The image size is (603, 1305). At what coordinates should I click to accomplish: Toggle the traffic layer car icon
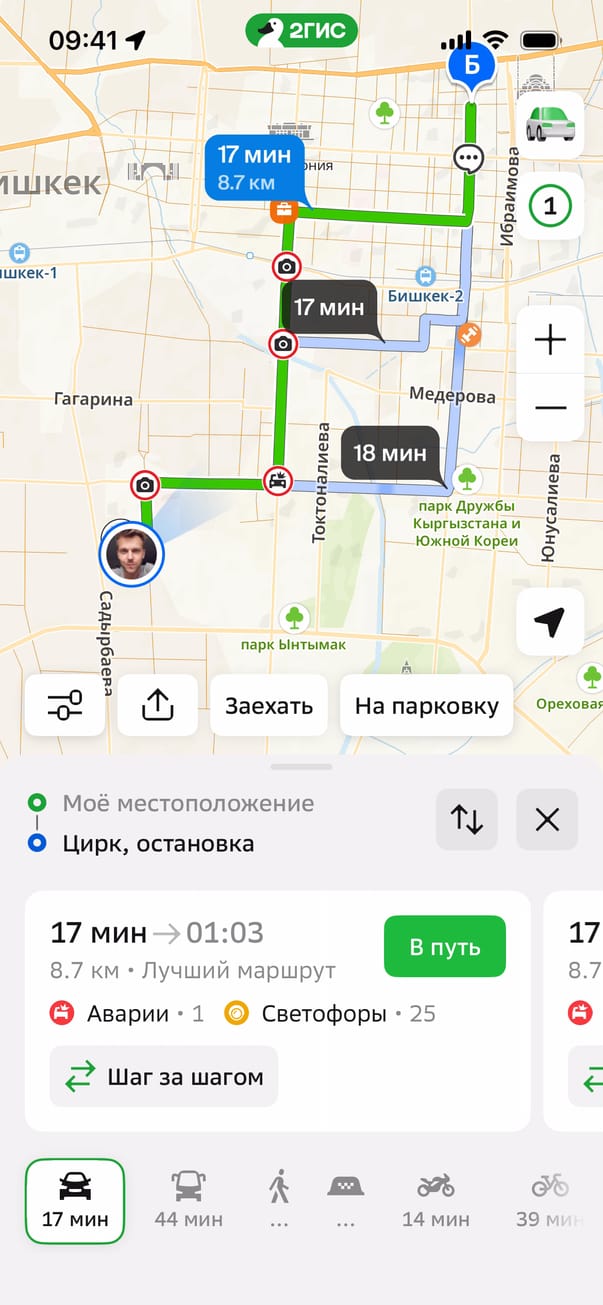tap(550, 125)
